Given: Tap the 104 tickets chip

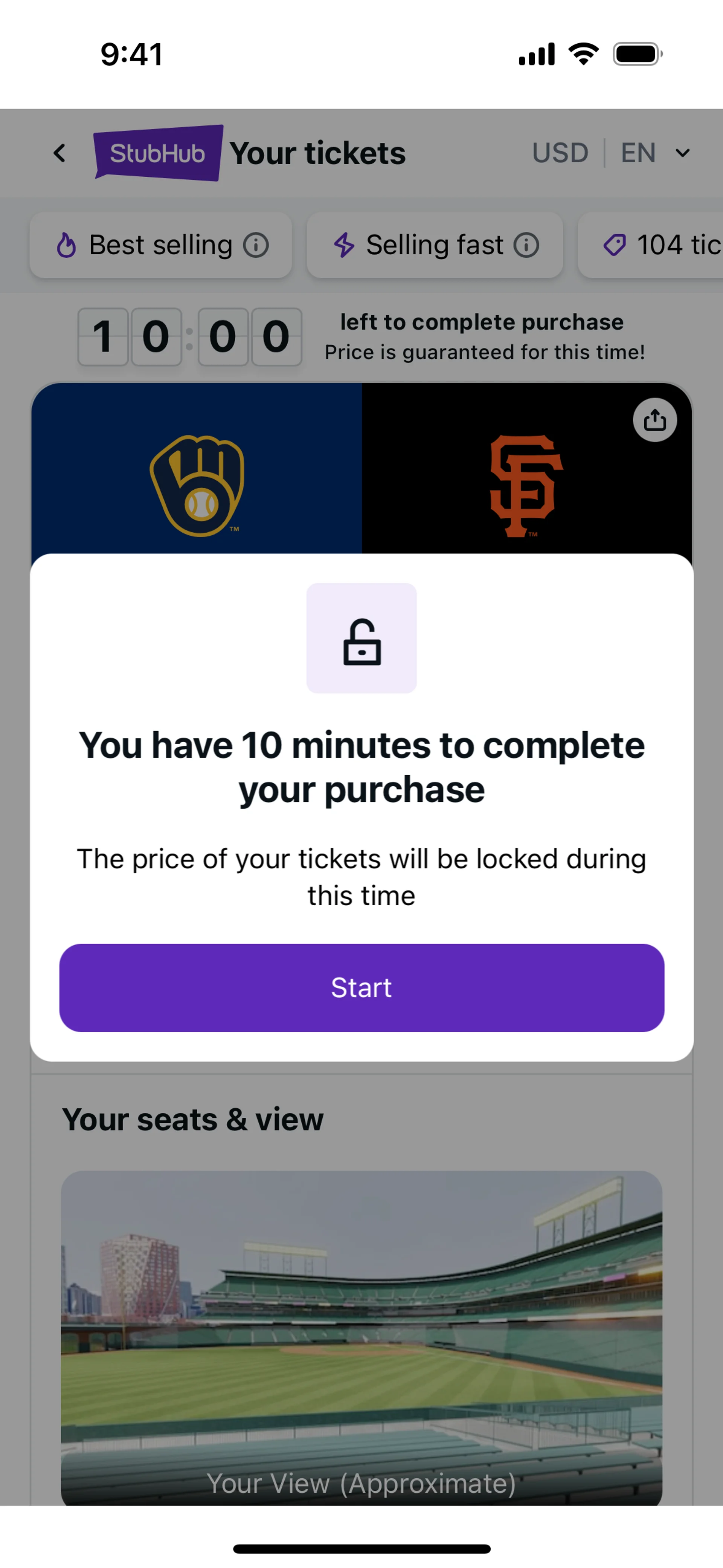Looking at the screenshot, I should (657, 245).
